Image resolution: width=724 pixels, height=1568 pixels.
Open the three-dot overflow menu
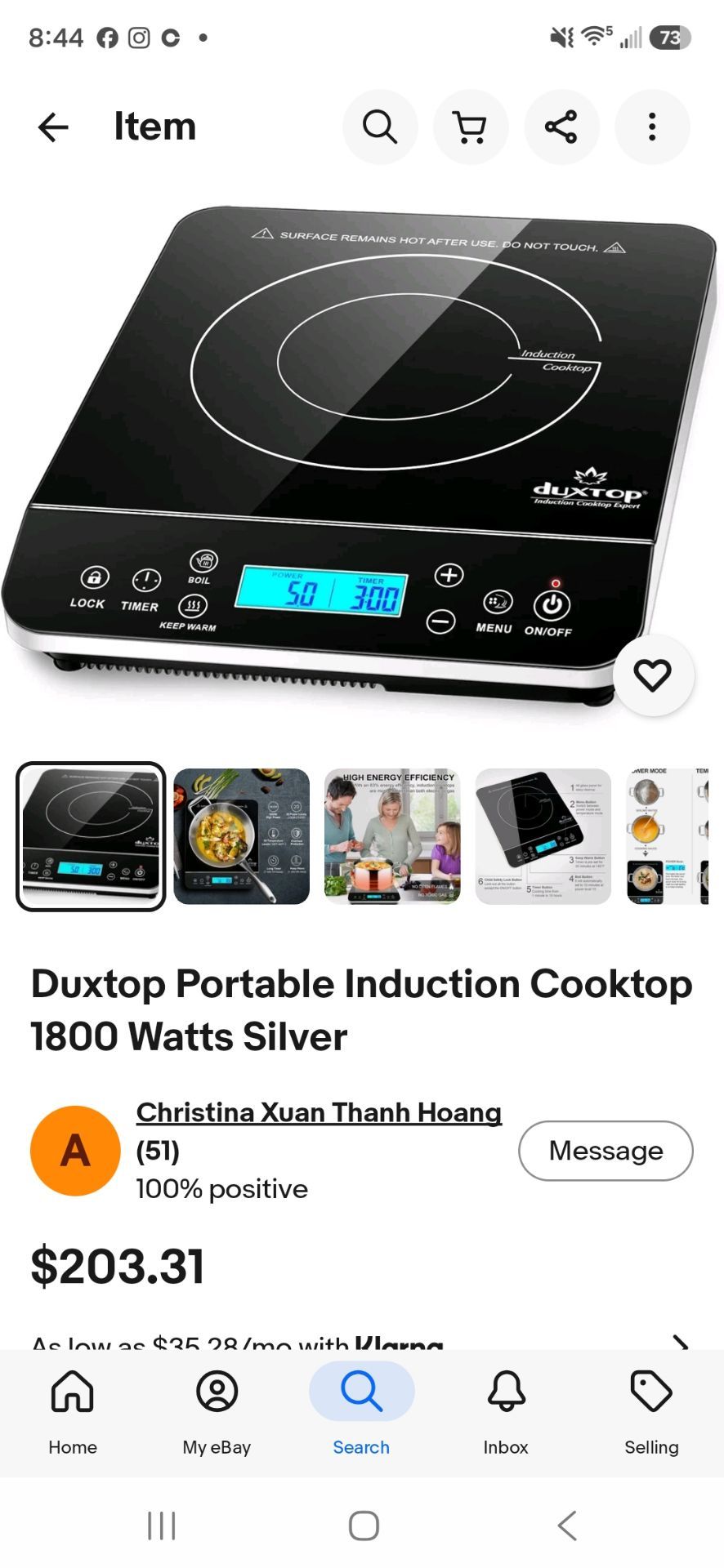pos(652,127)
